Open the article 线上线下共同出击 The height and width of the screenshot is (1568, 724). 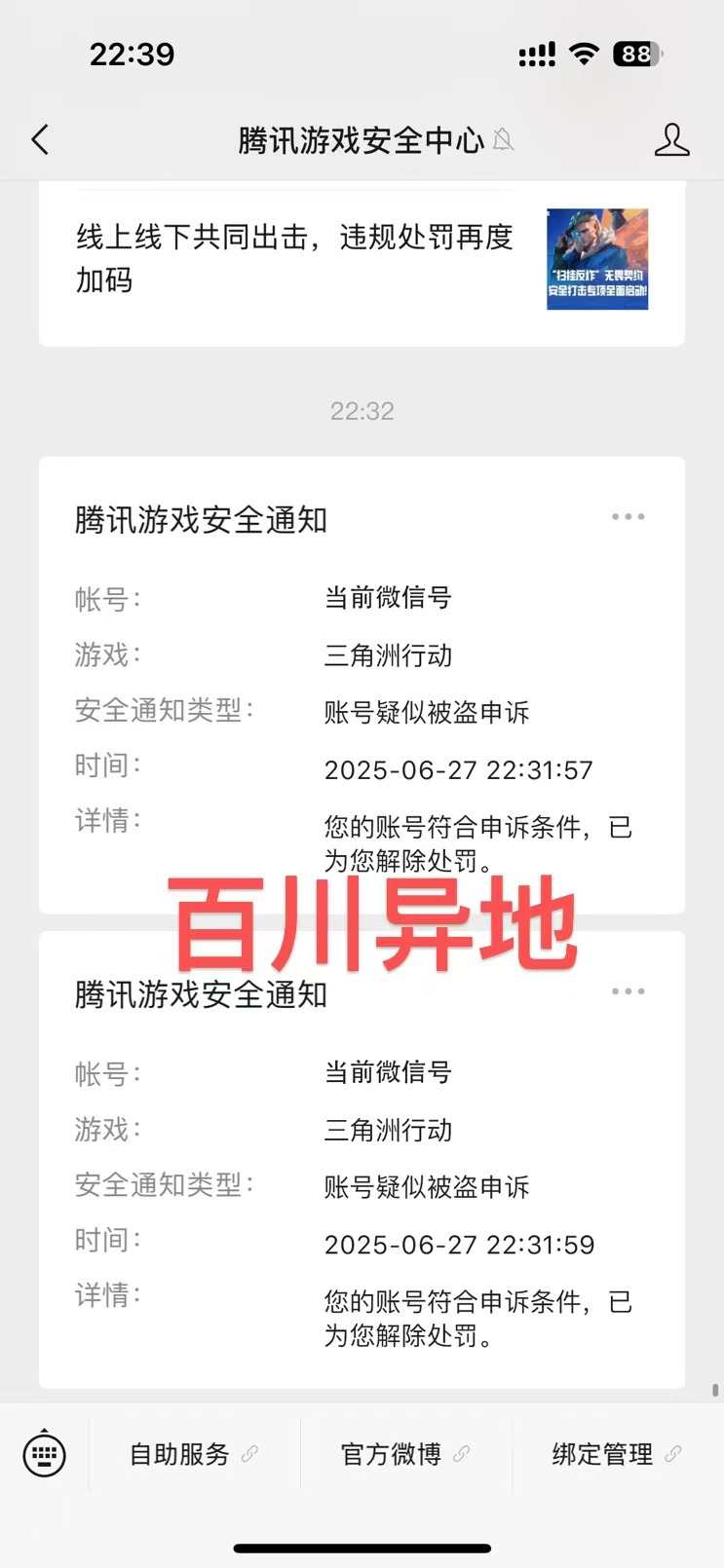pyautogui.click(x=362, y=261)
